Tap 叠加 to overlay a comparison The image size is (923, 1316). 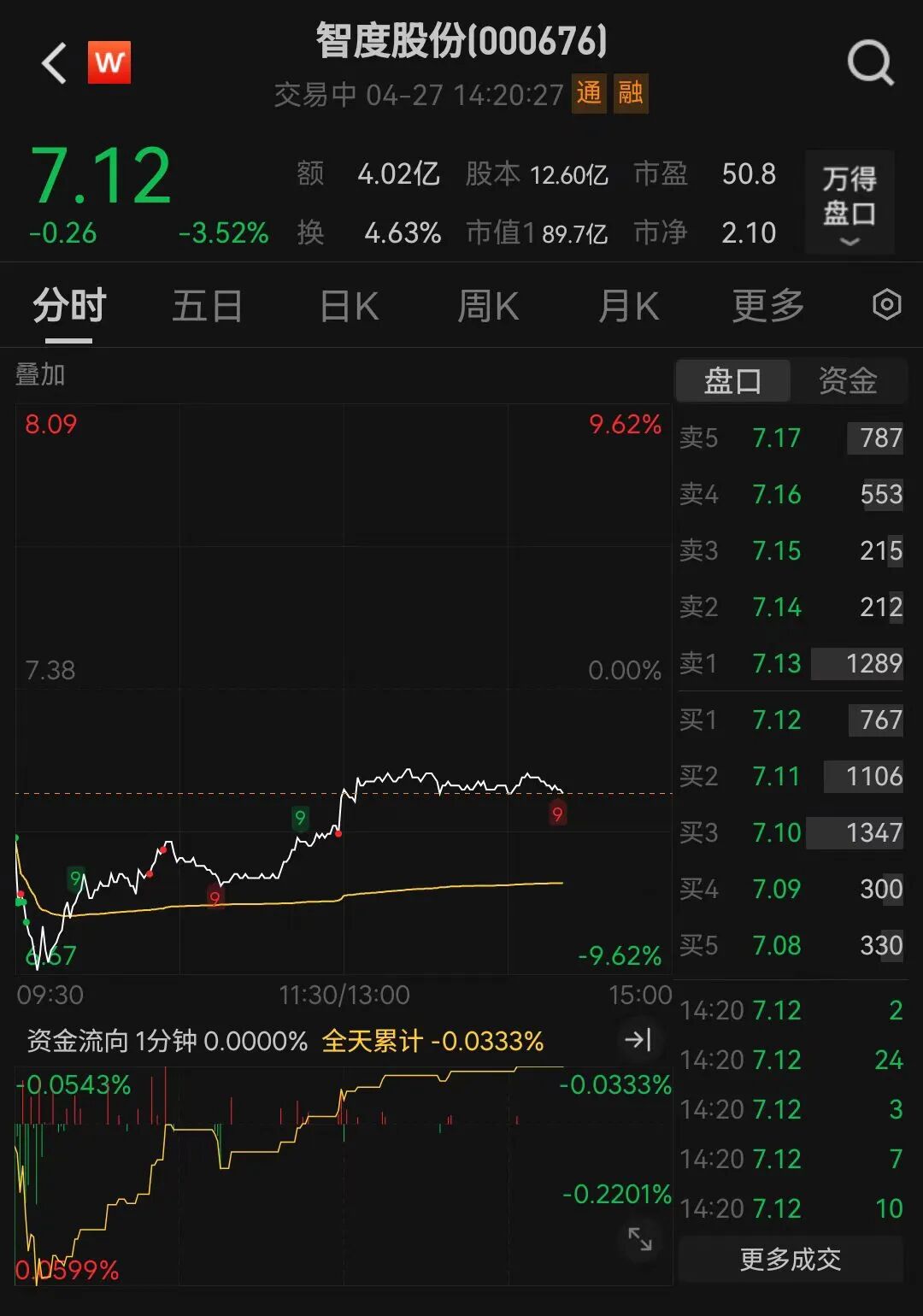[40, 374]
